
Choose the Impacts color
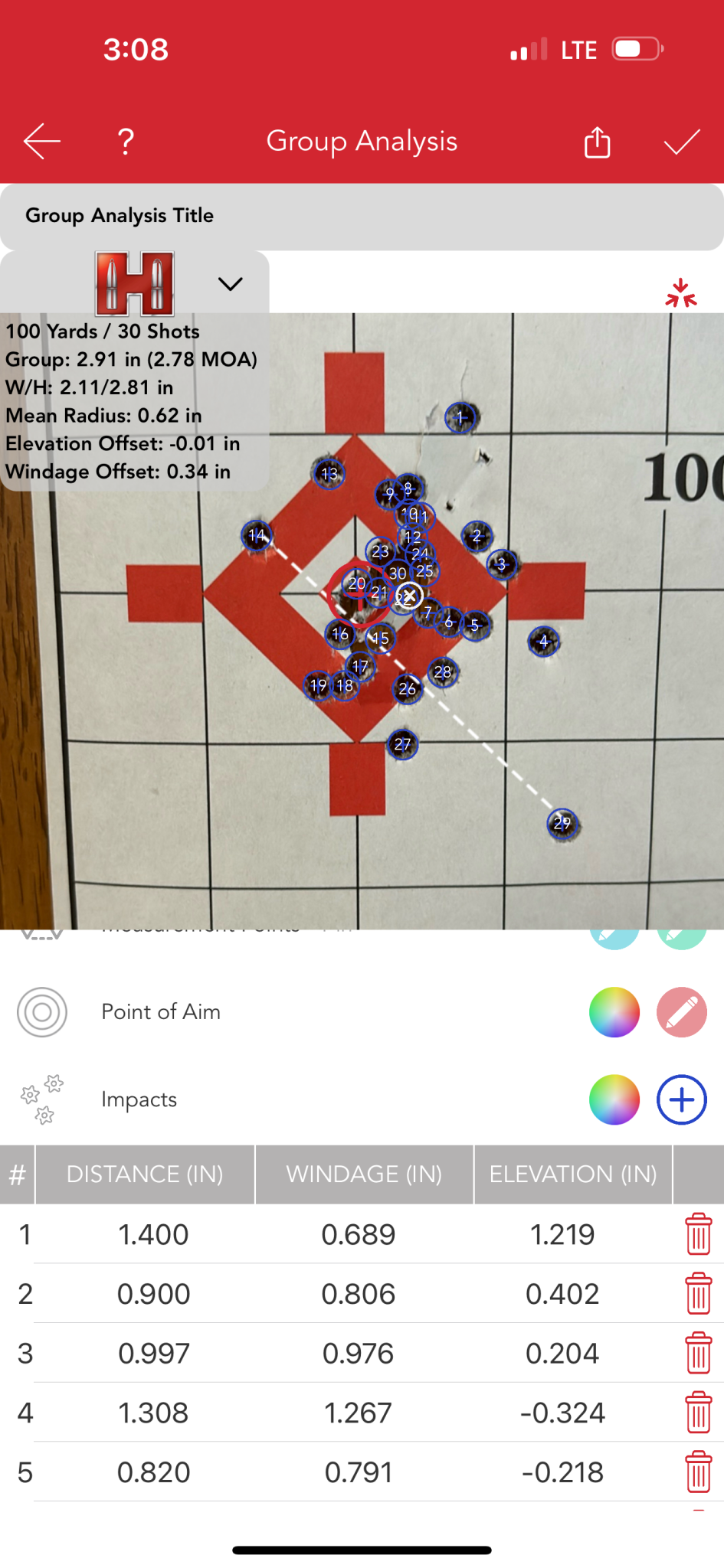614,1099
